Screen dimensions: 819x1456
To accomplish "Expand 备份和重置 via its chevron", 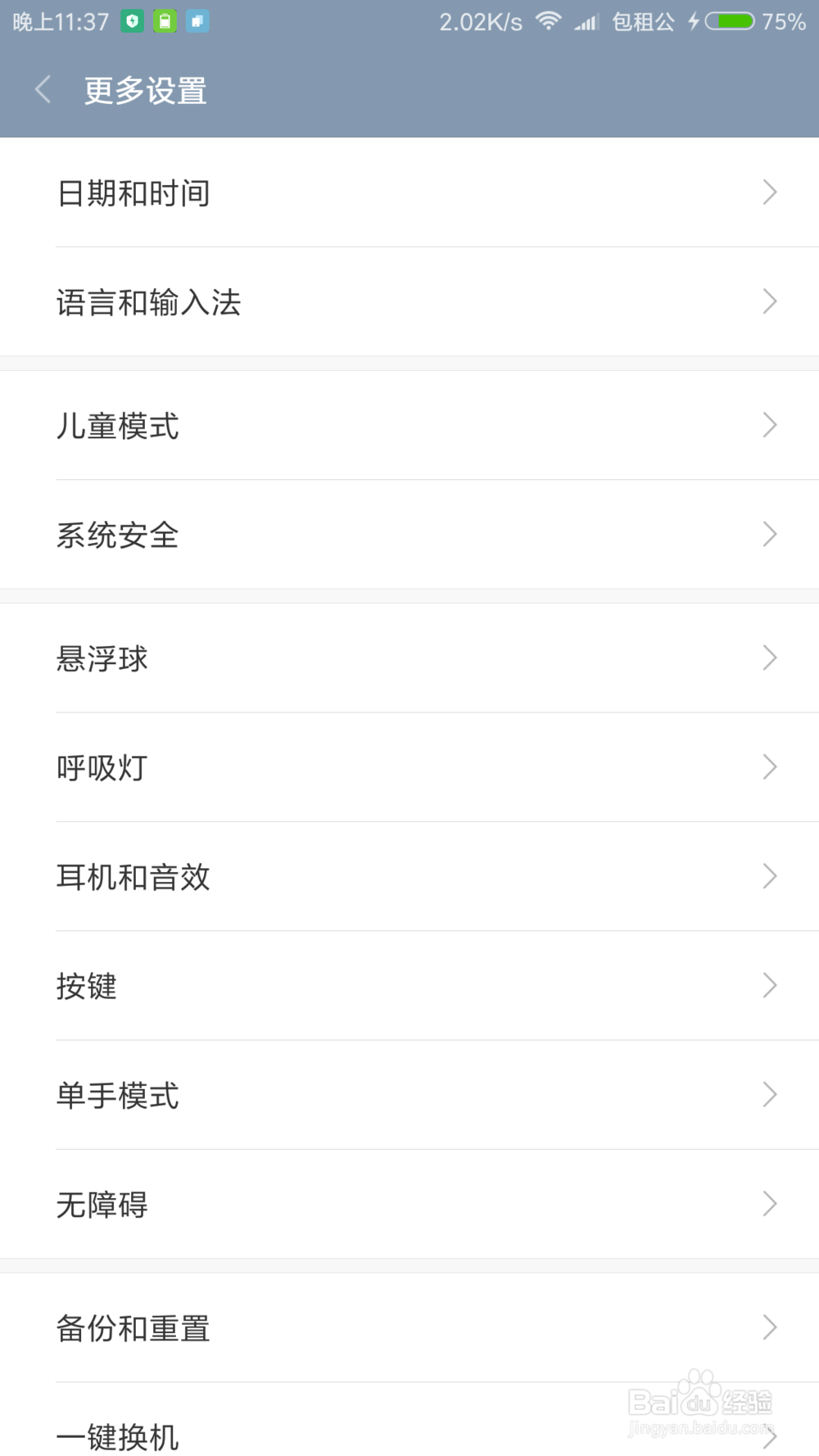I will [x=768, y=1327].
